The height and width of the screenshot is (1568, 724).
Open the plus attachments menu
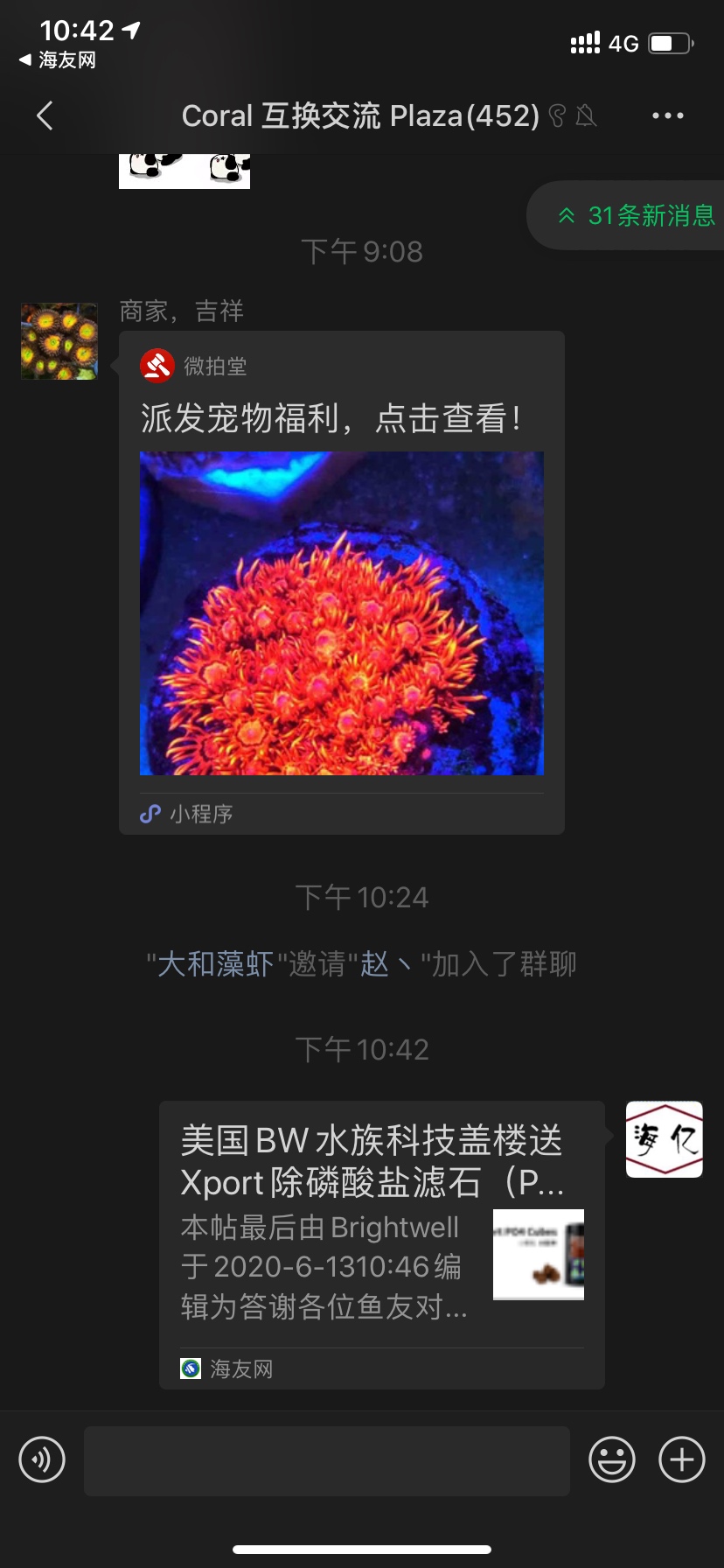point(681,1459)
